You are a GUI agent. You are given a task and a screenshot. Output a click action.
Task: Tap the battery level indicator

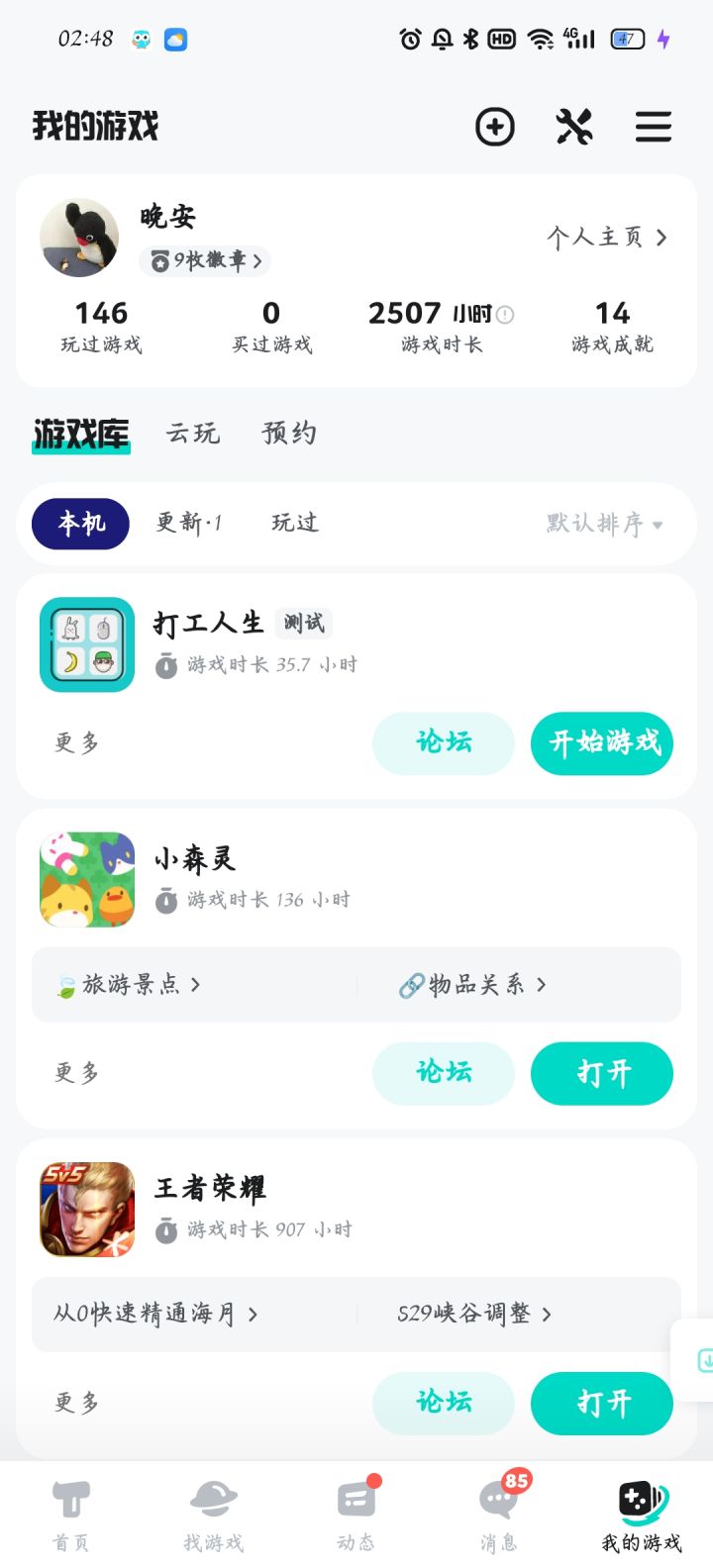(x=628, y=38)
